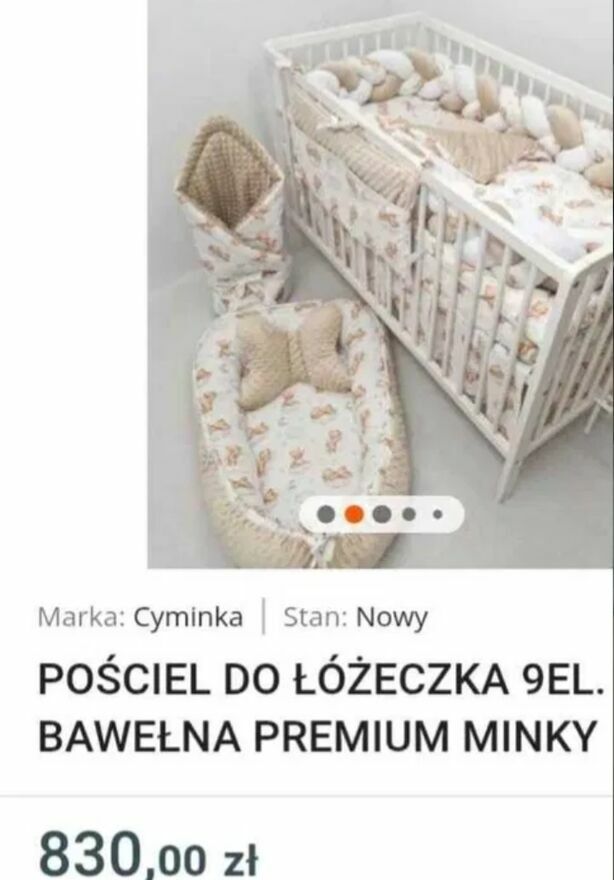Screen dimensions: 614x880
Task: Open the Cyminka brand link
Action: coord(188,618)
